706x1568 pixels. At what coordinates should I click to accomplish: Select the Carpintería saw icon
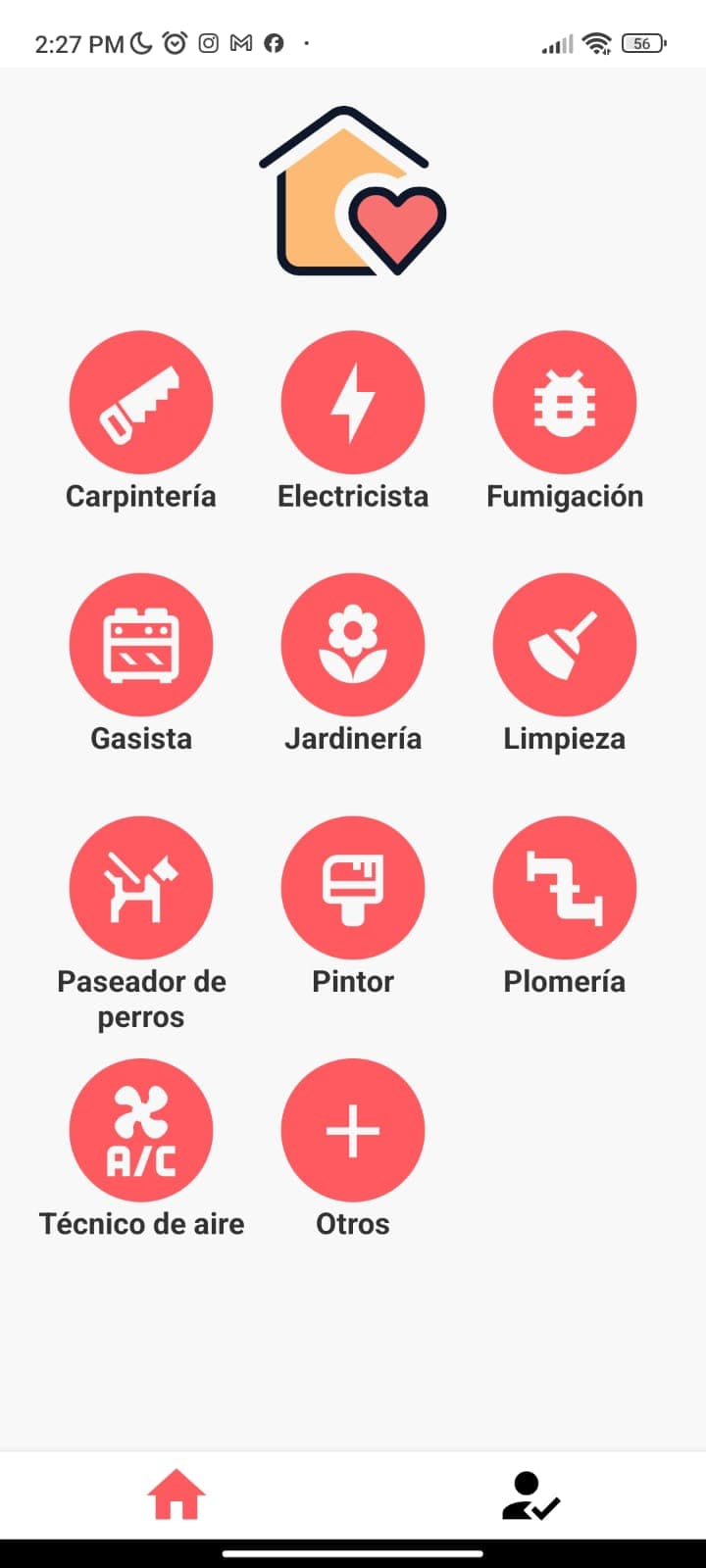click(140, 402)
